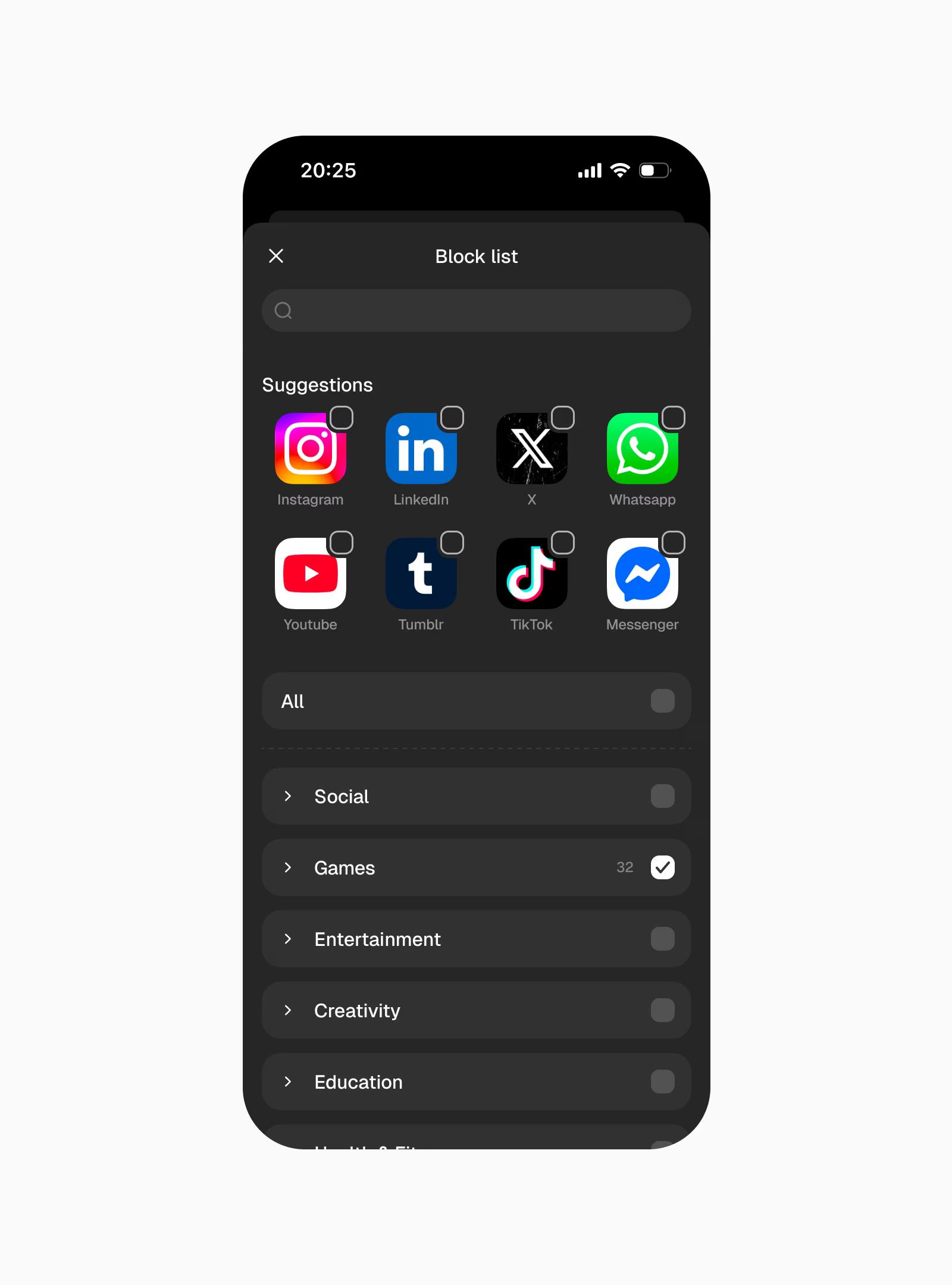The width and height of the screenshot is (952, 1285).
Task: Select Instagram to block
Action: [341, 418]
